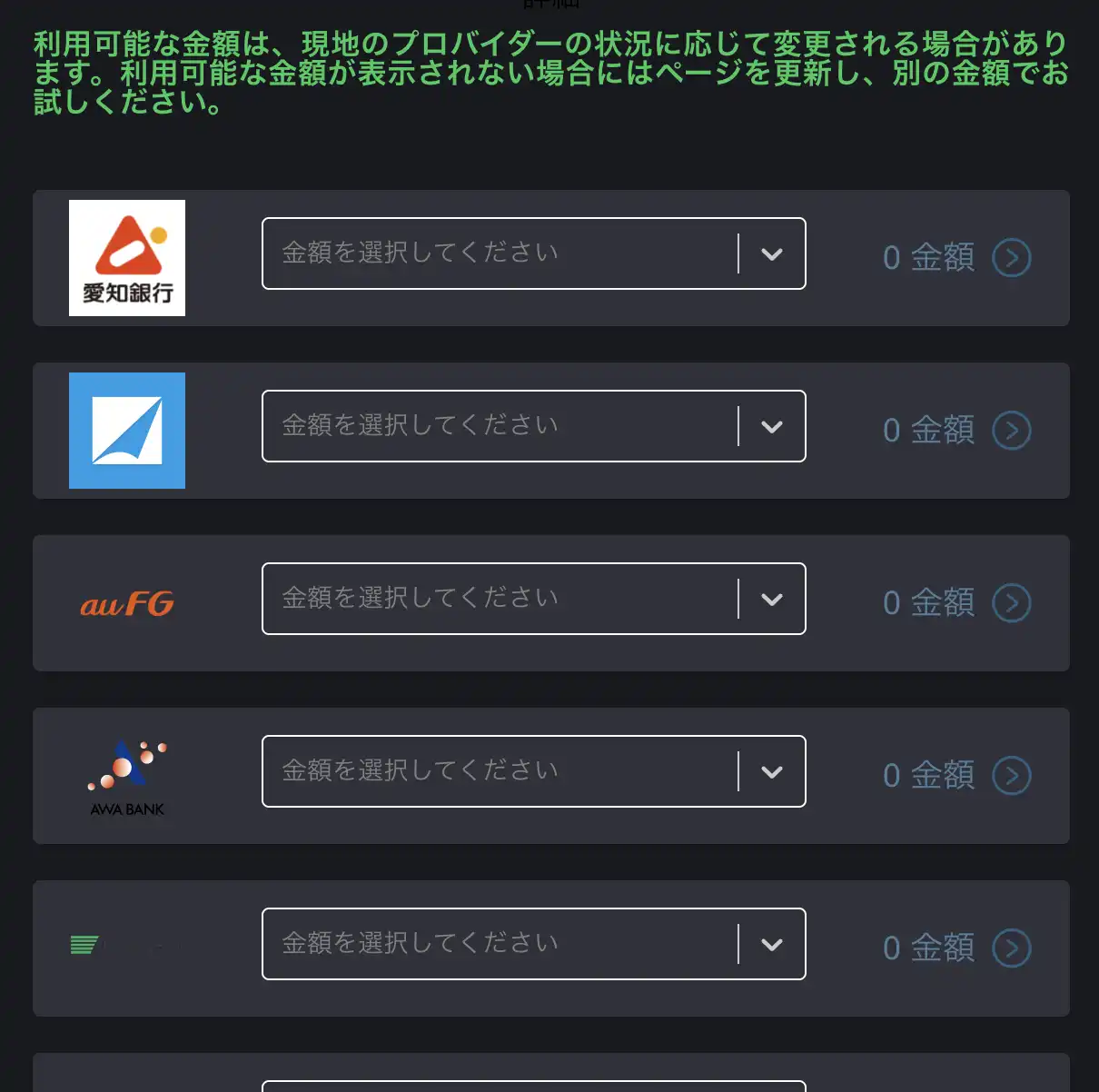This screenshot has height=1092, width=1099.
Task: Tap the AWA BANK arrow button
Action: point(1011,776)
